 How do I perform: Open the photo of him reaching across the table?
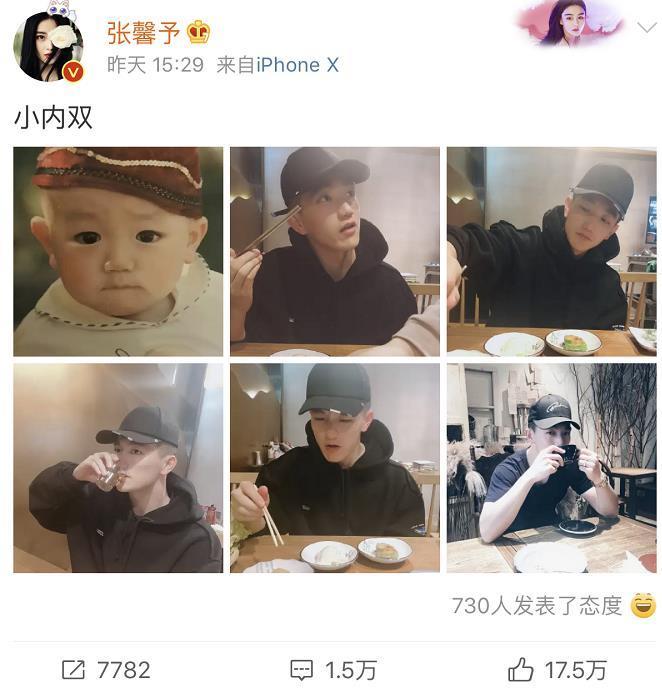(x=551, y=251)
